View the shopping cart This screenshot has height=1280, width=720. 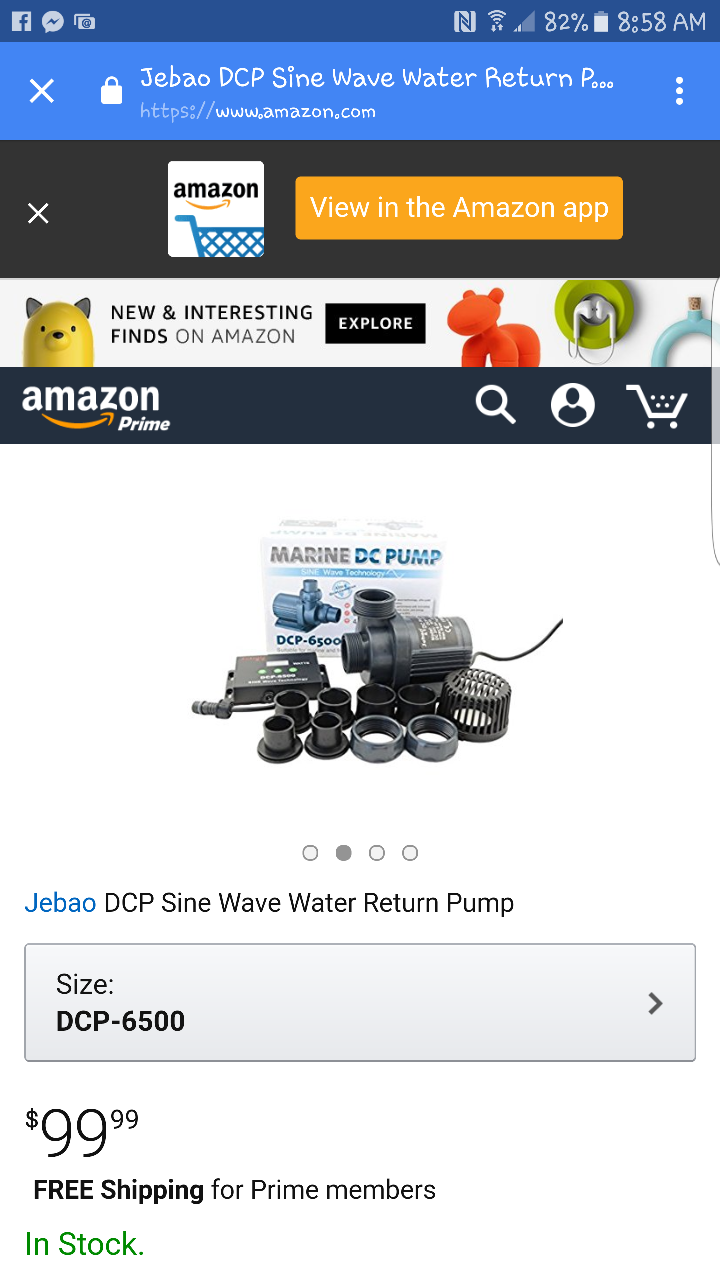(x=657, y=406)
